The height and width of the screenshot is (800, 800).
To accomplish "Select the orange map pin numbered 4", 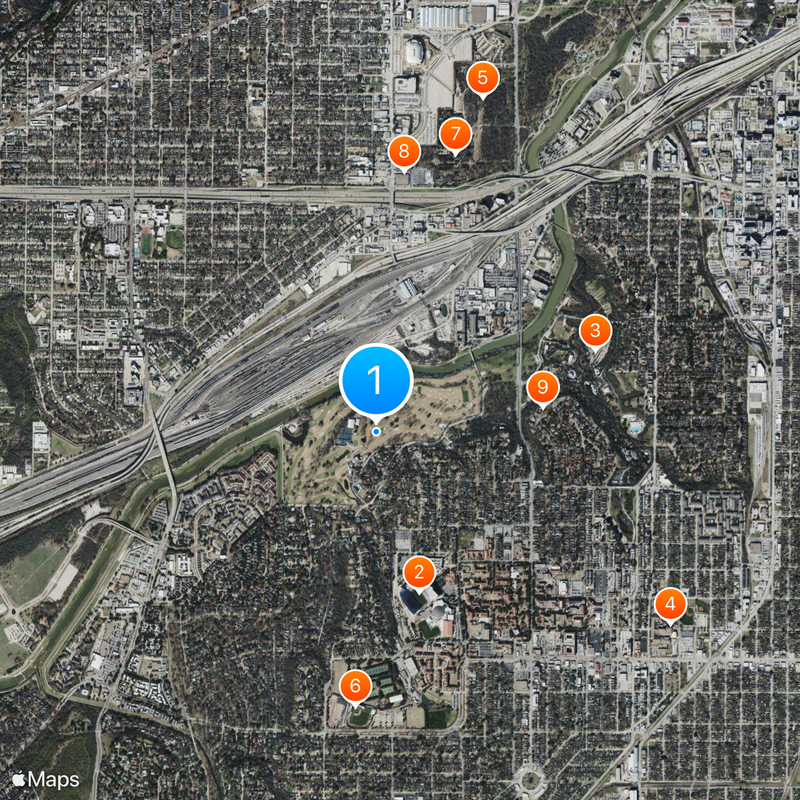I will (x=670, y=604).
